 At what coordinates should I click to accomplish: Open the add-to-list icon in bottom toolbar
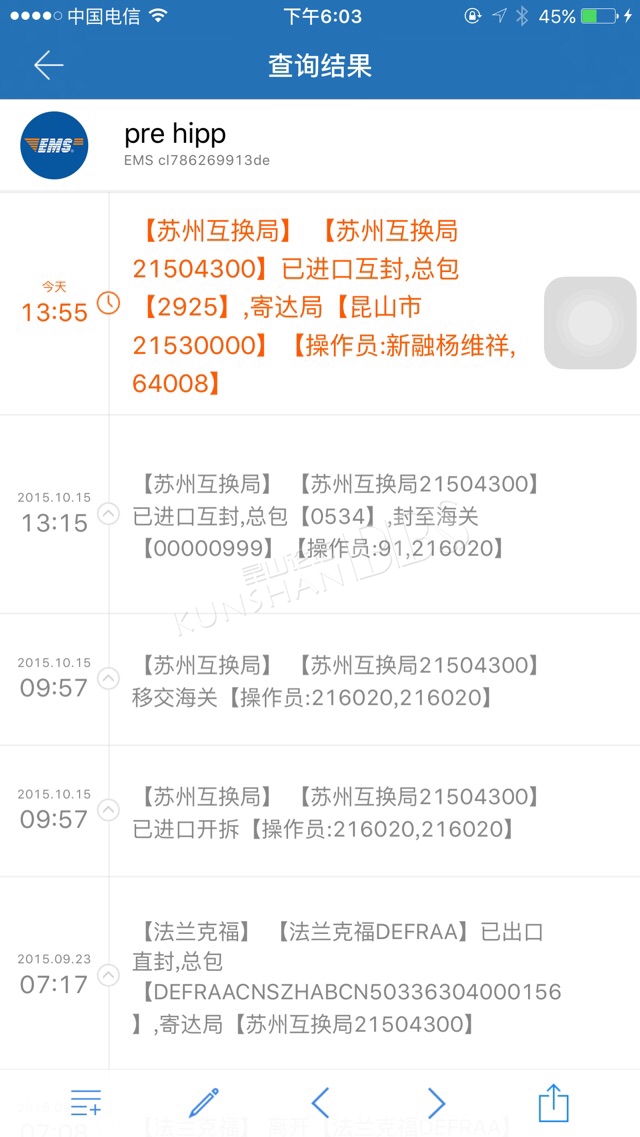pos(86,1103)
